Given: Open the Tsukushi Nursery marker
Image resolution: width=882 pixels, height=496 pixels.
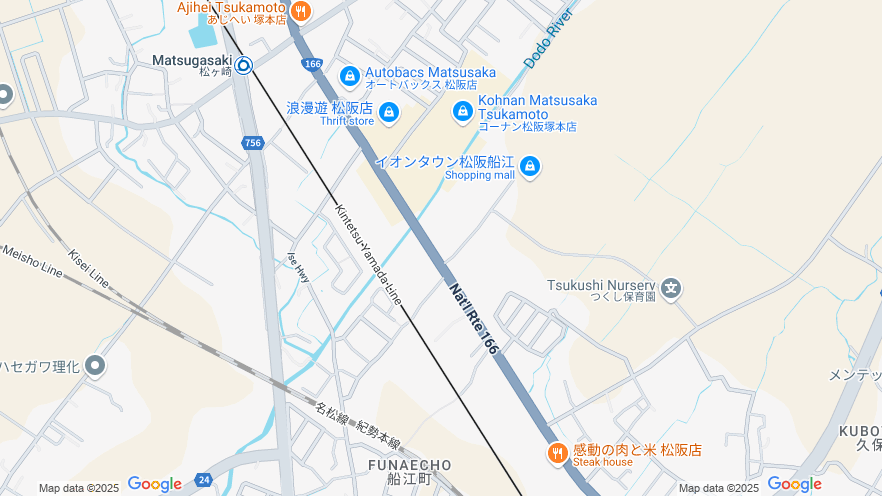Looking at the screenshot, I should pyautogui.click(x=671, y=290).
